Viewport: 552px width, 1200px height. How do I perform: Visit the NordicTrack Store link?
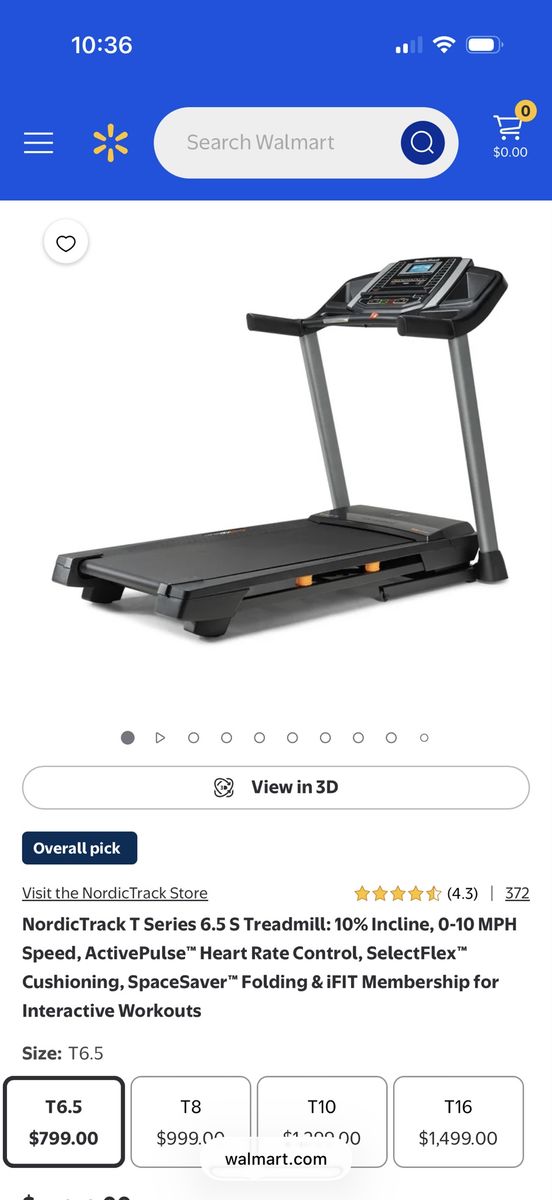(115, 893)
